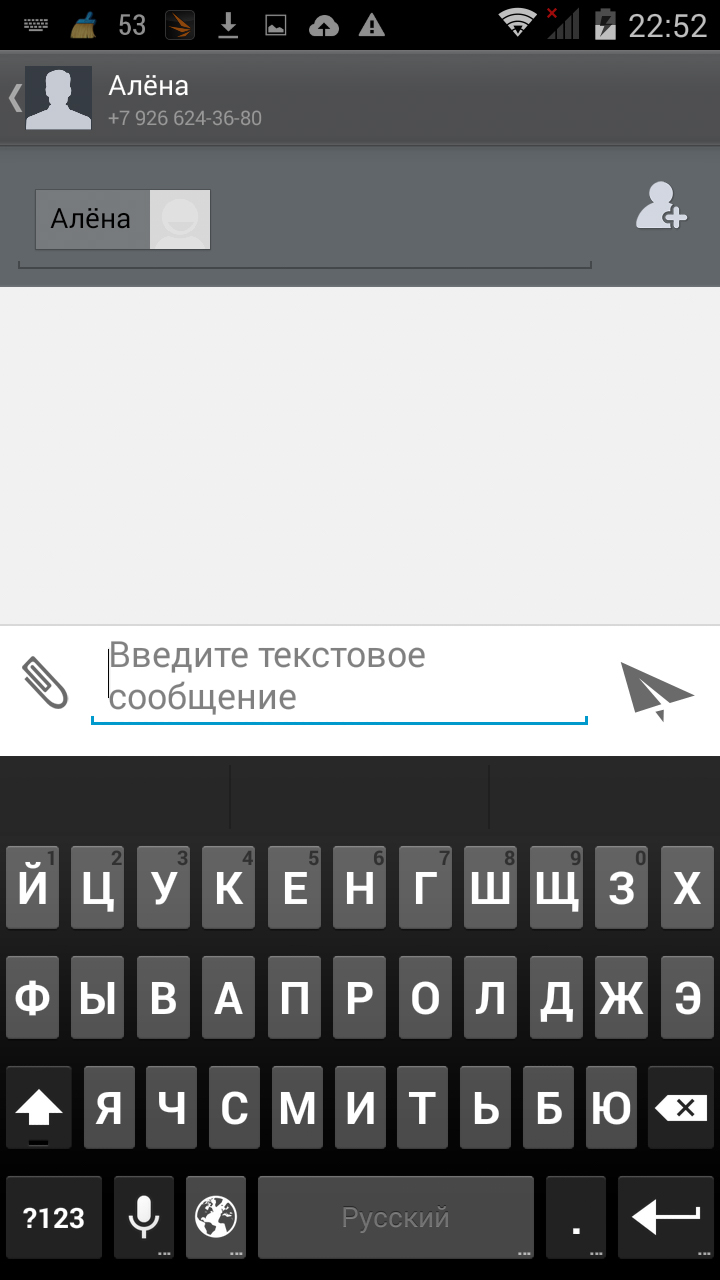720x1280 pixels.
Task: Send the message with the arrow icon
Action: tap(656, 690)
